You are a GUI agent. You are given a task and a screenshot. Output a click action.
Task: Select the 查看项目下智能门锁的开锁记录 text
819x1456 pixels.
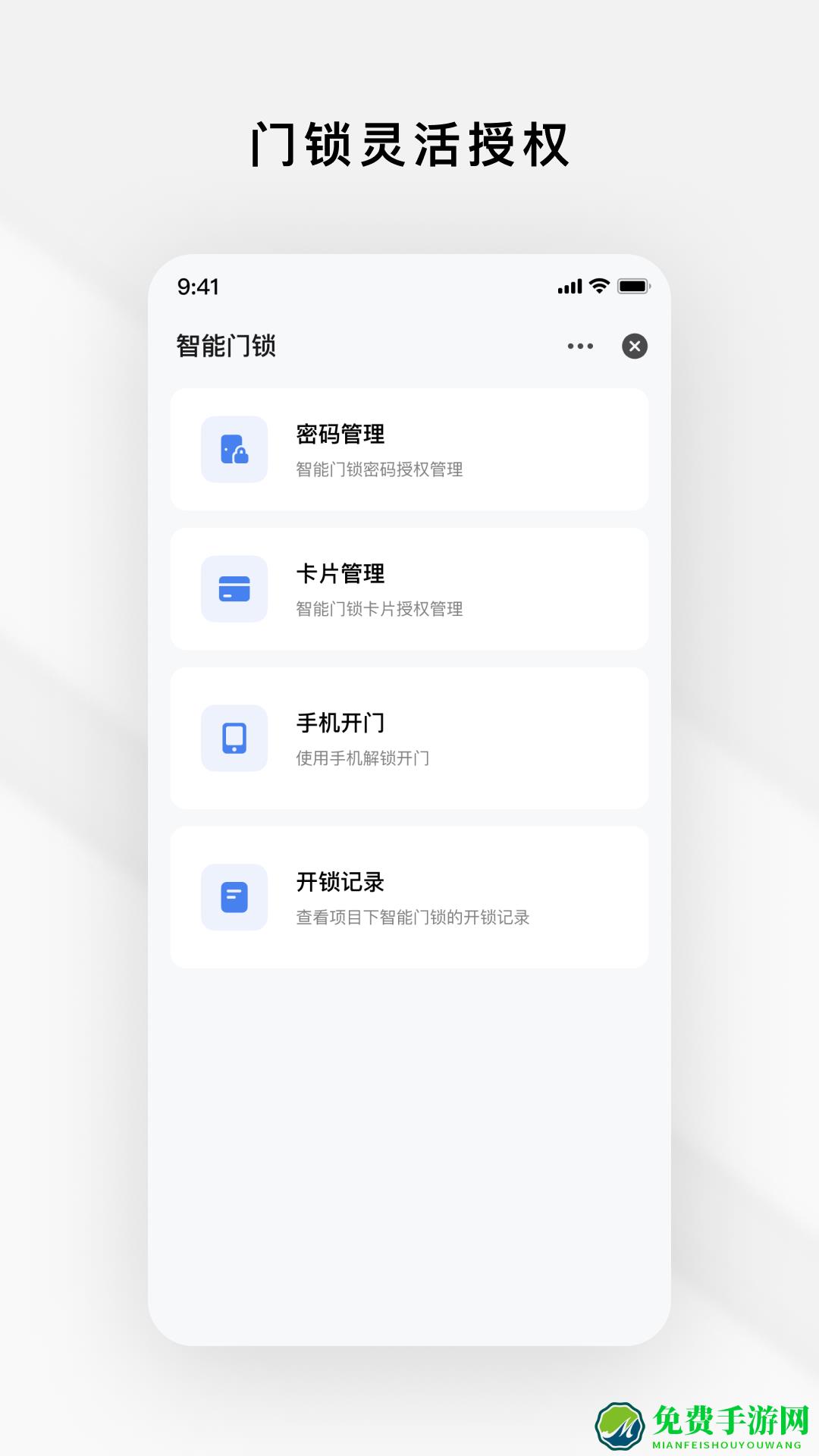click(413, 918)
